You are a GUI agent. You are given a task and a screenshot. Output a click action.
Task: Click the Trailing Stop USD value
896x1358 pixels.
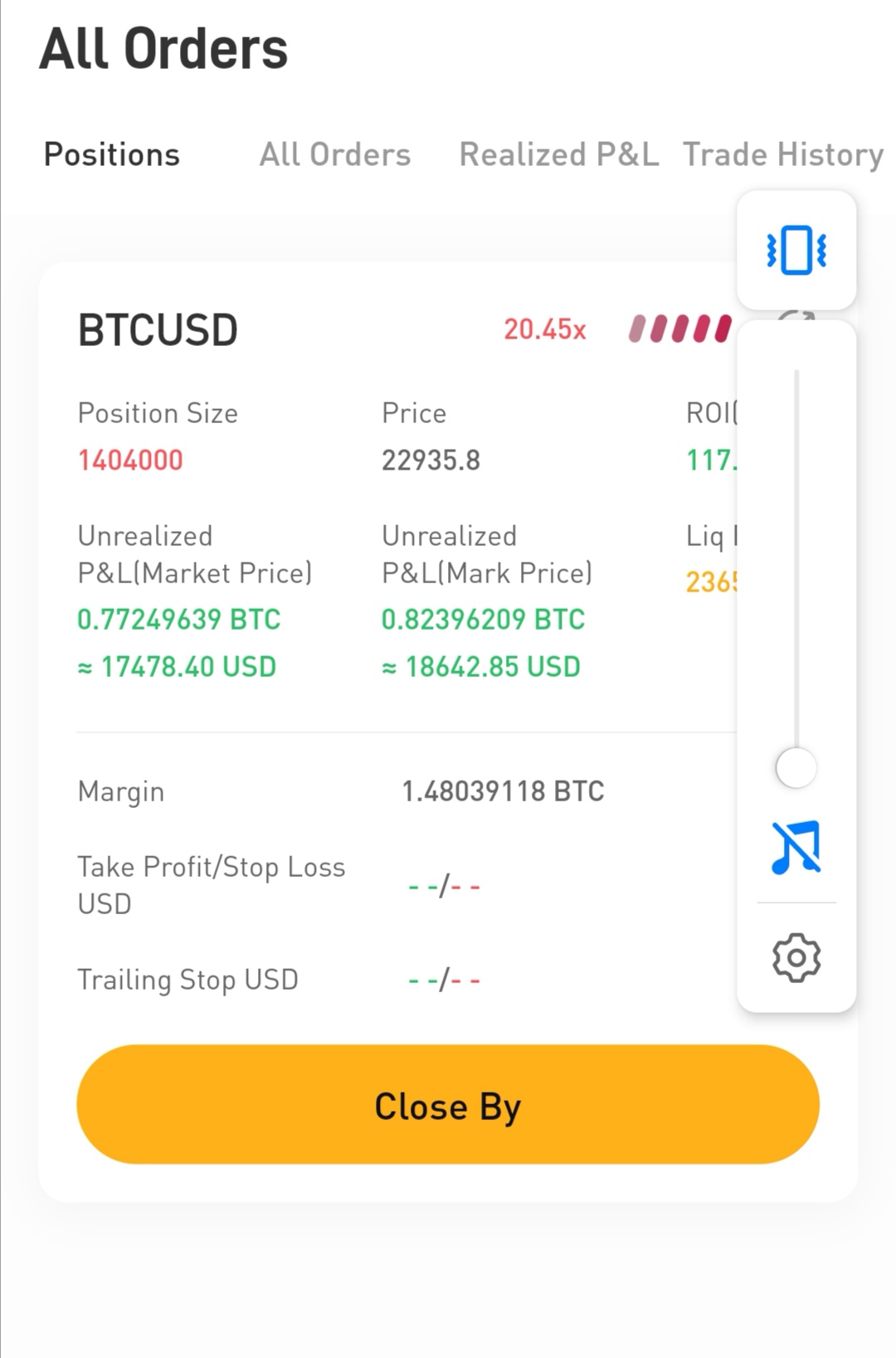[445, 979]
